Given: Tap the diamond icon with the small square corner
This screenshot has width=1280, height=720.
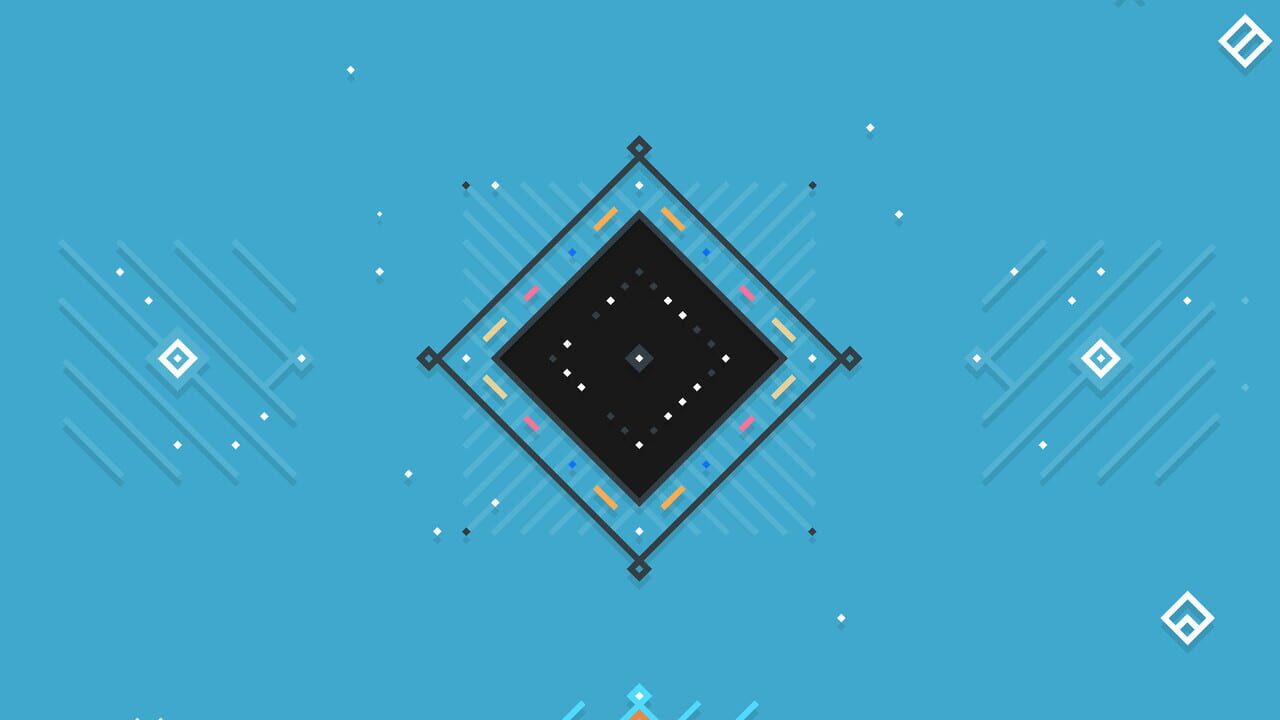Looking at the screenshot, I should (1187, 618).
